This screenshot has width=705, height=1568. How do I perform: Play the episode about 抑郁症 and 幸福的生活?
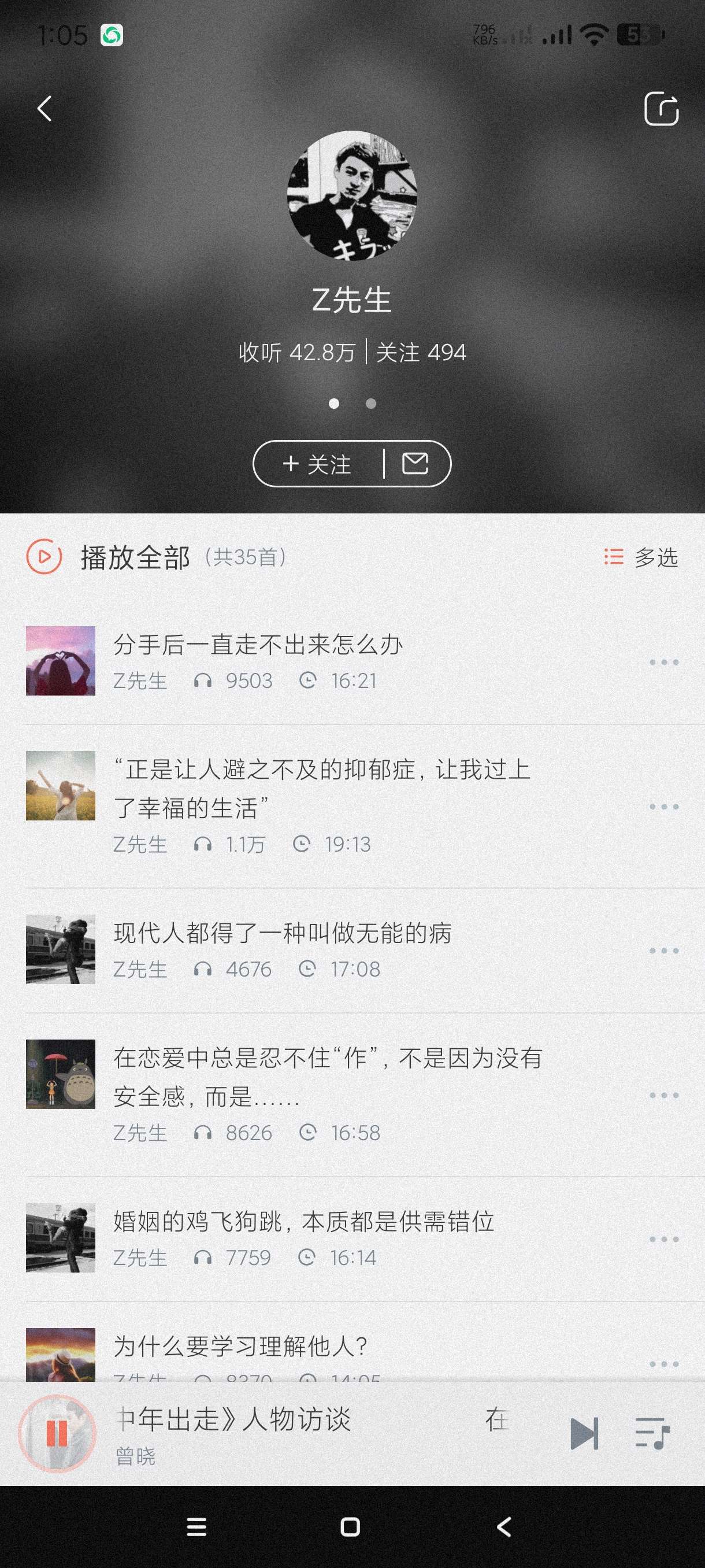321,788
